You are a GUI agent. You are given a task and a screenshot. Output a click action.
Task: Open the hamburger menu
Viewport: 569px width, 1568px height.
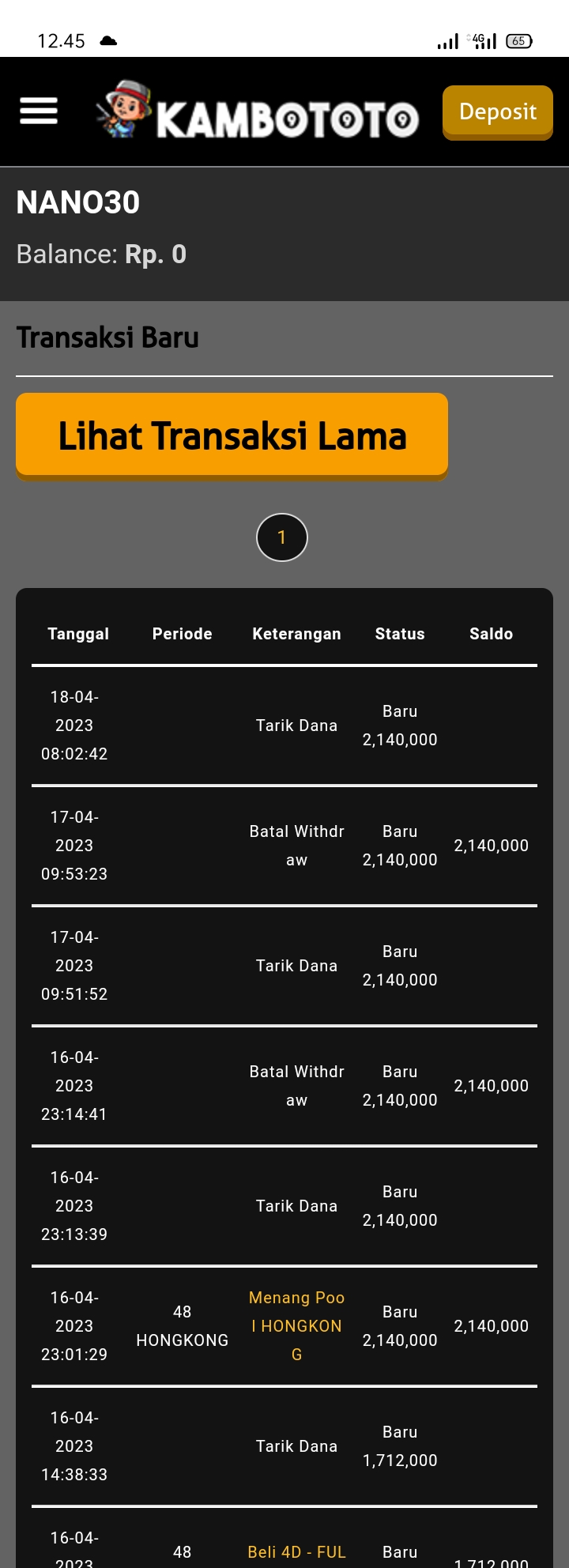point(39,111)
